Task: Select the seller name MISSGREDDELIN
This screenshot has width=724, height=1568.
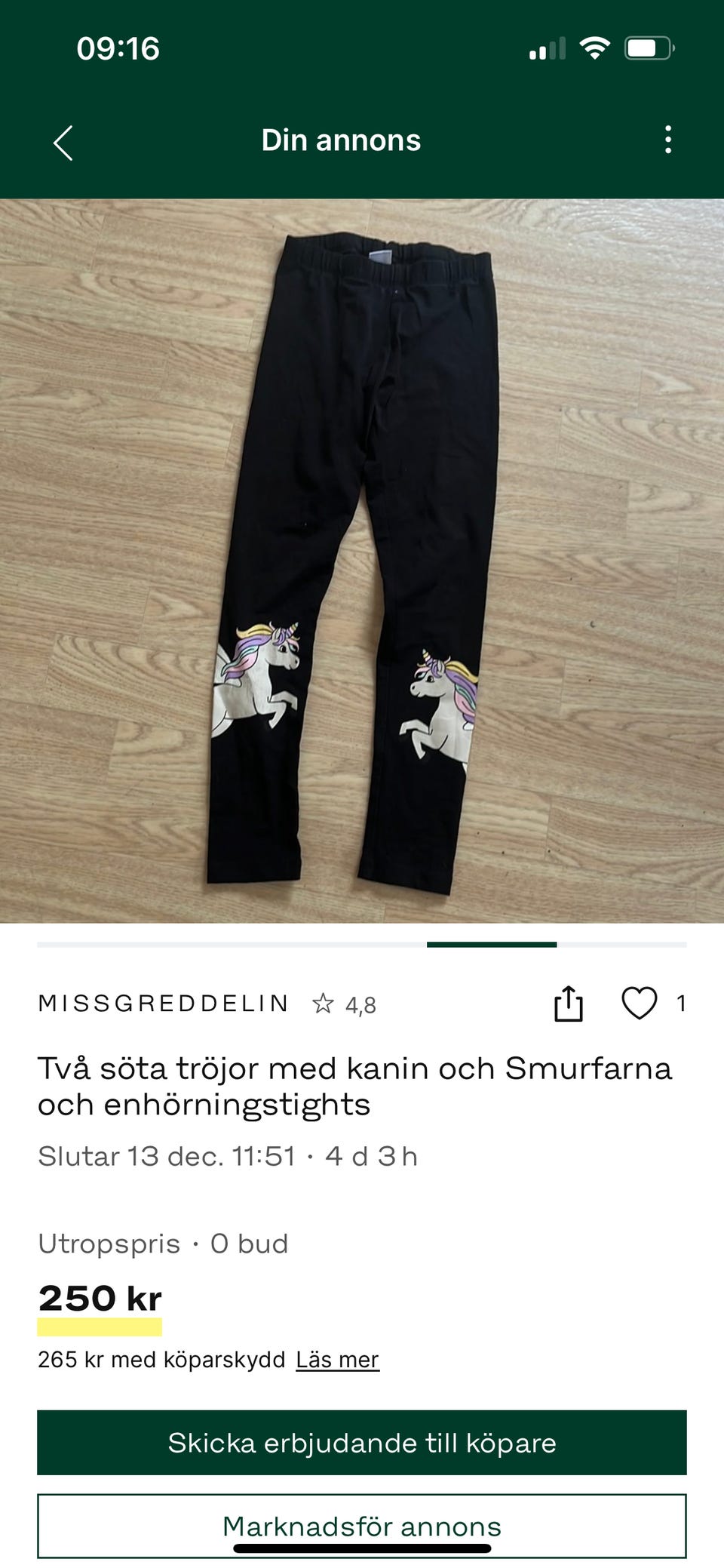Action: tap(163, 1004)
